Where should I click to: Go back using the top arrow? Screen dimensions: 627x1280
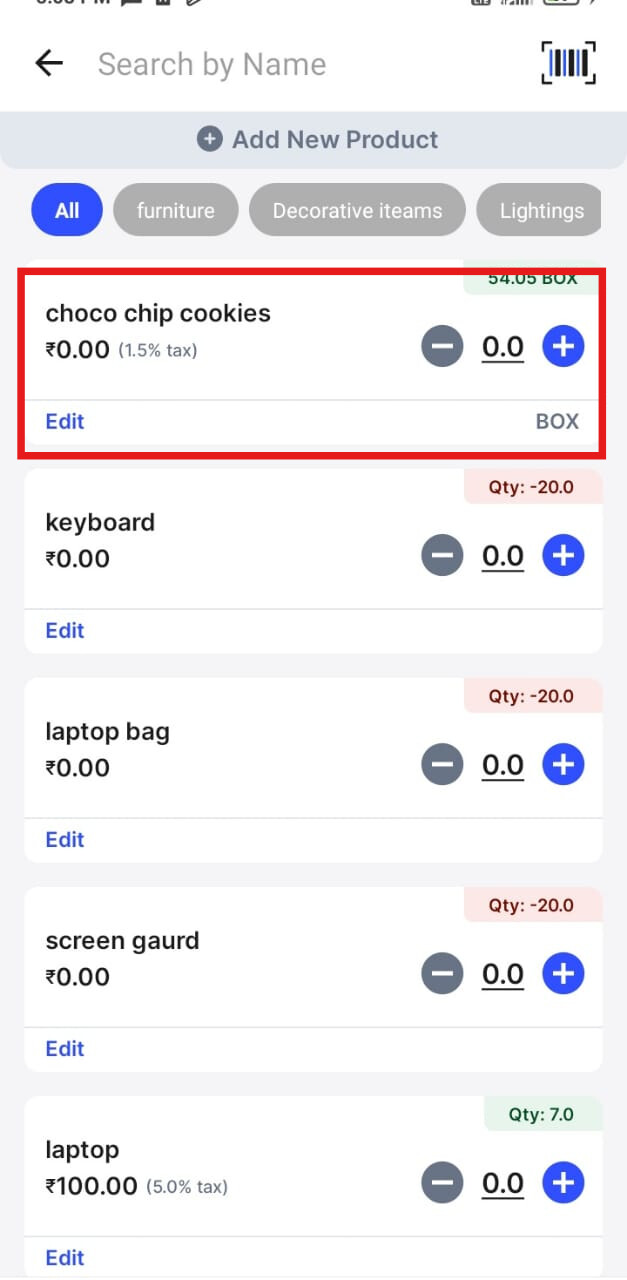(x=48, y=64)
